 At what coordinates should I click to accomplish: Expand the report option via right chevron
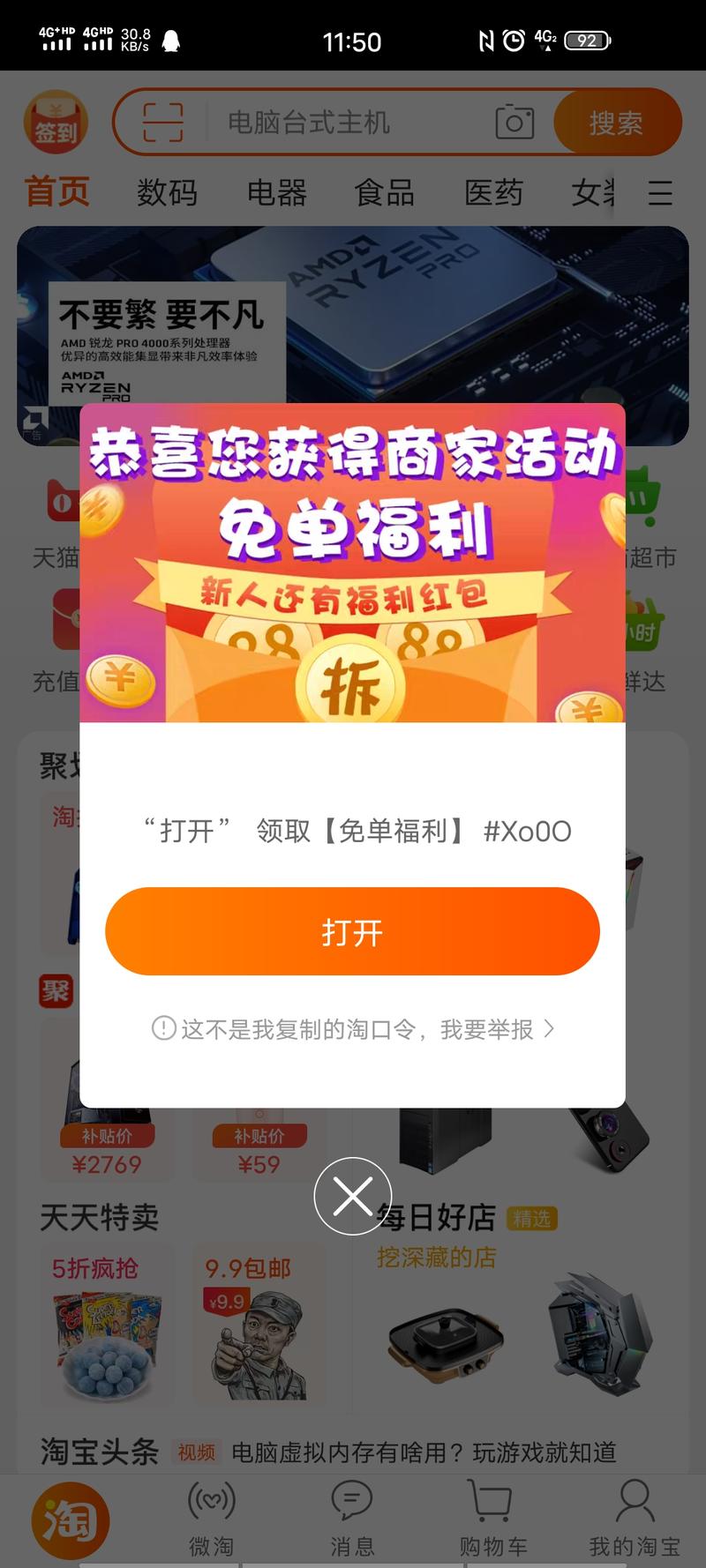[x=552, y=1029]
